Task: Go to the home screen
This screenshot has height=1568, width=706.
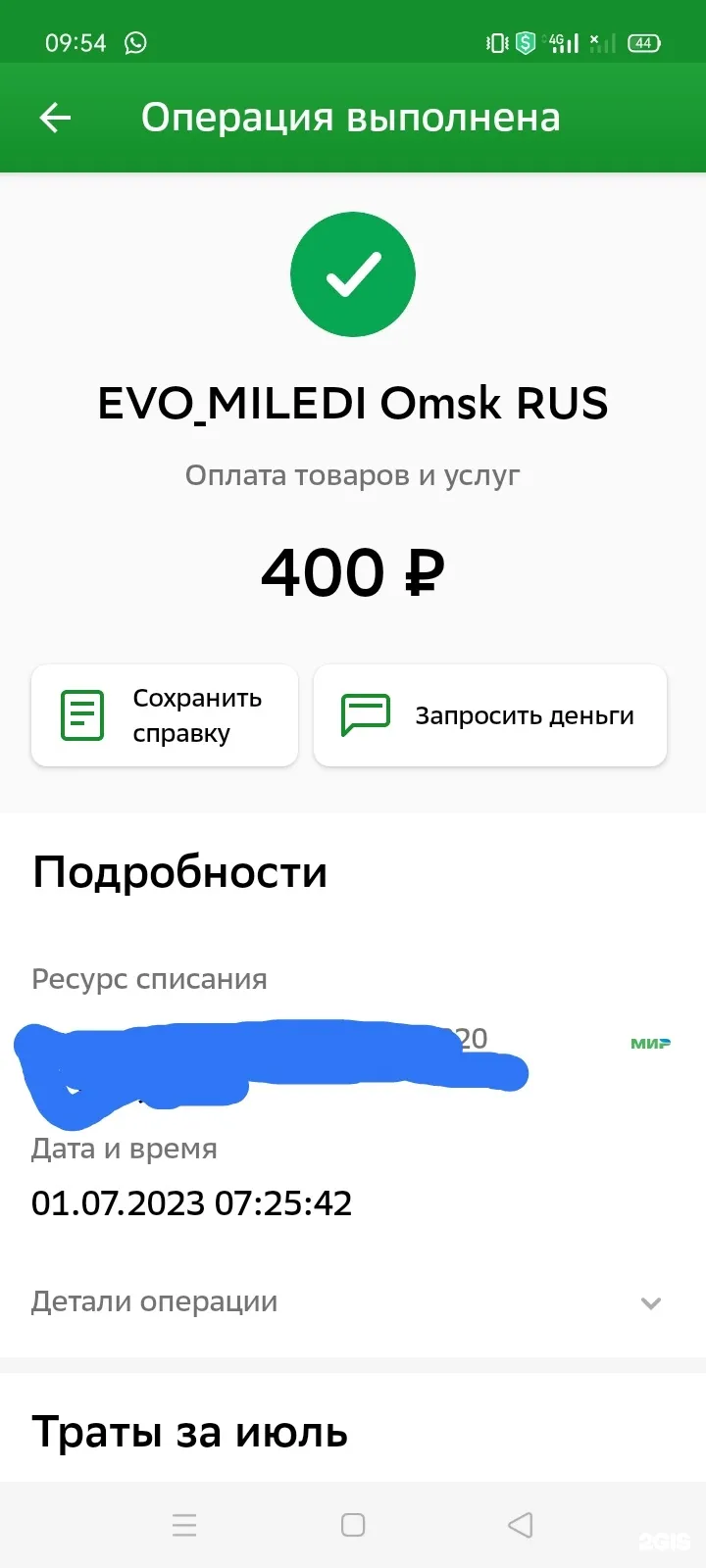Action: 353,1525
